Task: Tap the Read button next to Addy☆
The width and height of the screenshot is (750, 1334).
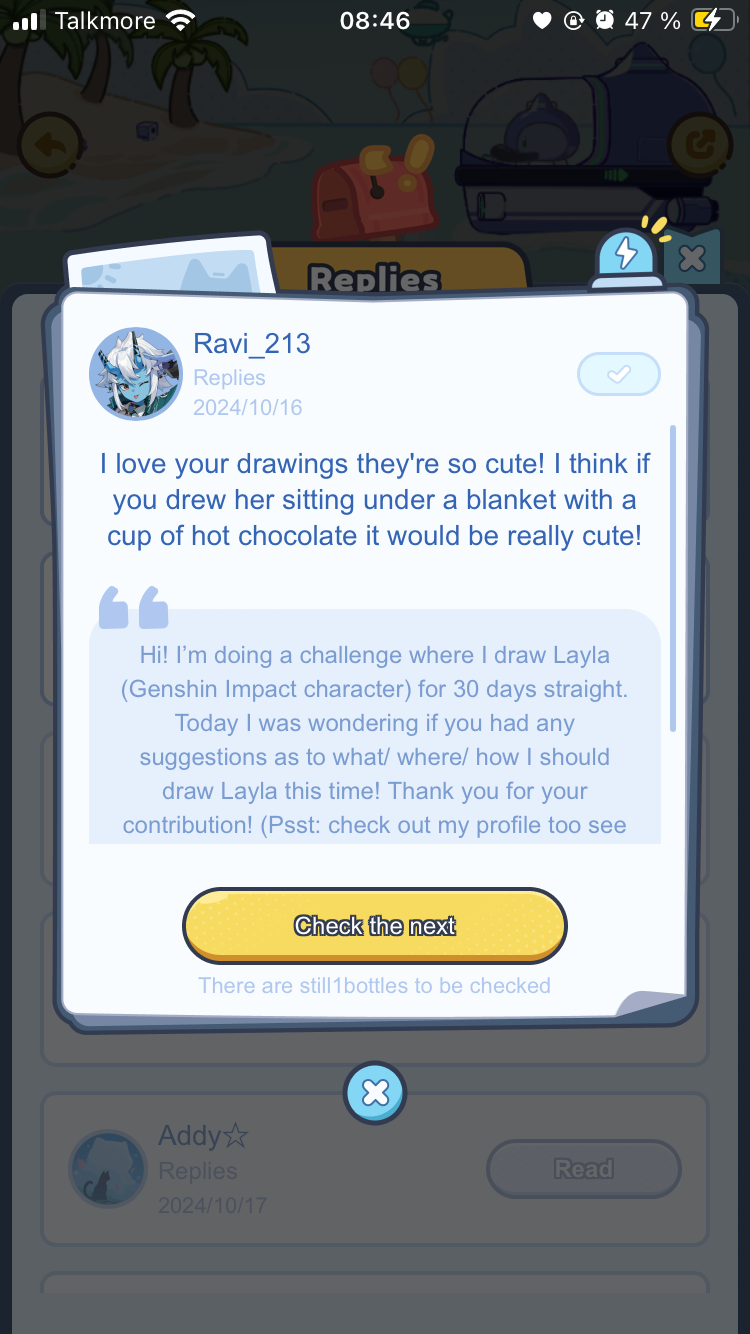Action: (x=583, y=1168)
